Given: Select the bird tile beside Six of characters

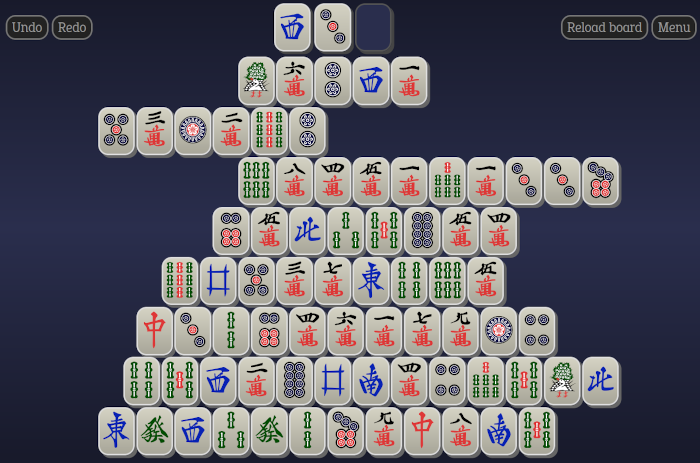Looking at the screenshot, I should click(257, 80).
